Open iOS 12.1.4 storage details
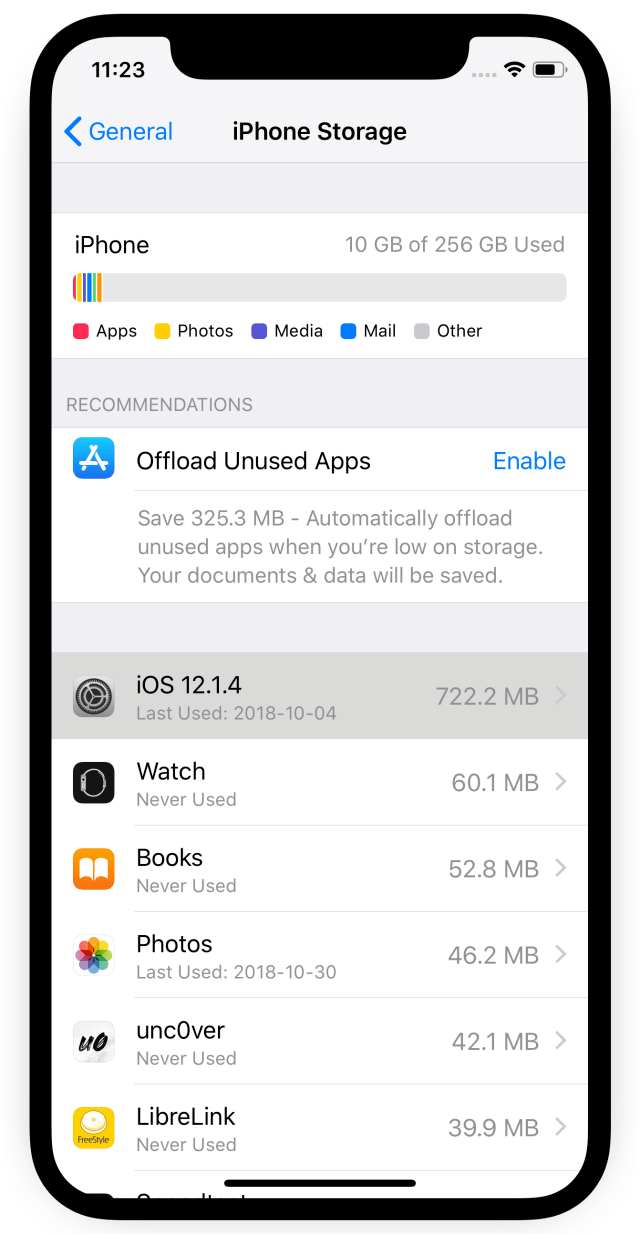The width and height of the screenshot is (640, 1234). click(x=320, y=696)
